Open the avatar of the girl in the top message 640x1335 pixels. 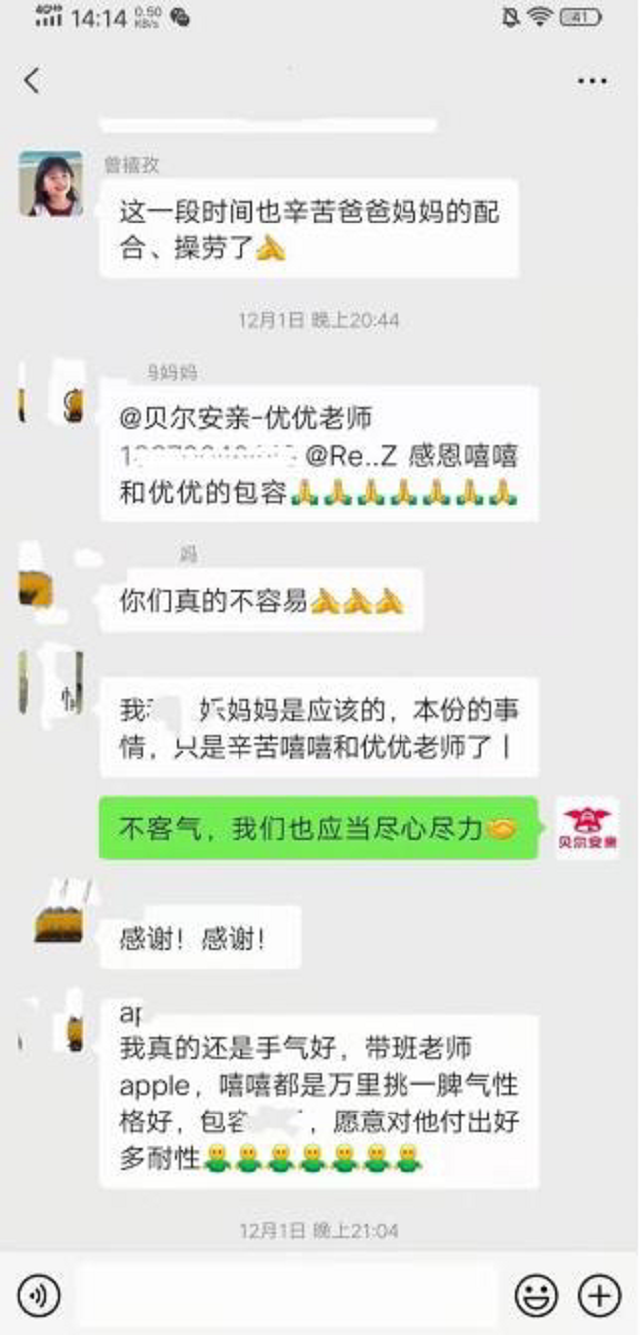point(51,184)
